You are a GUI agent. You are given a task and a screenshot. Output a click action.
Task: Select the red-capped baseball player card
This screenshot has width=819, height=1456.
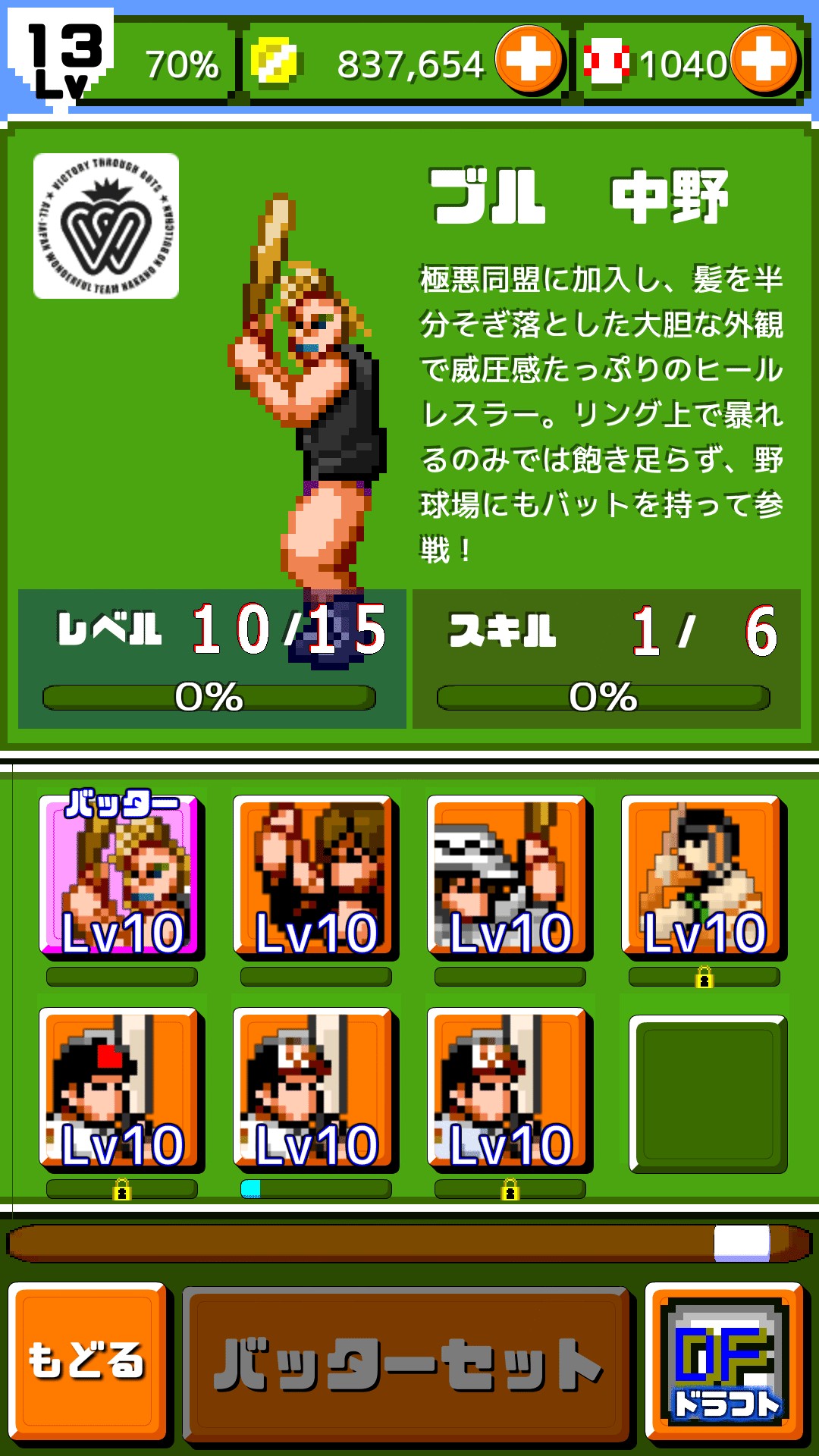121,1088
